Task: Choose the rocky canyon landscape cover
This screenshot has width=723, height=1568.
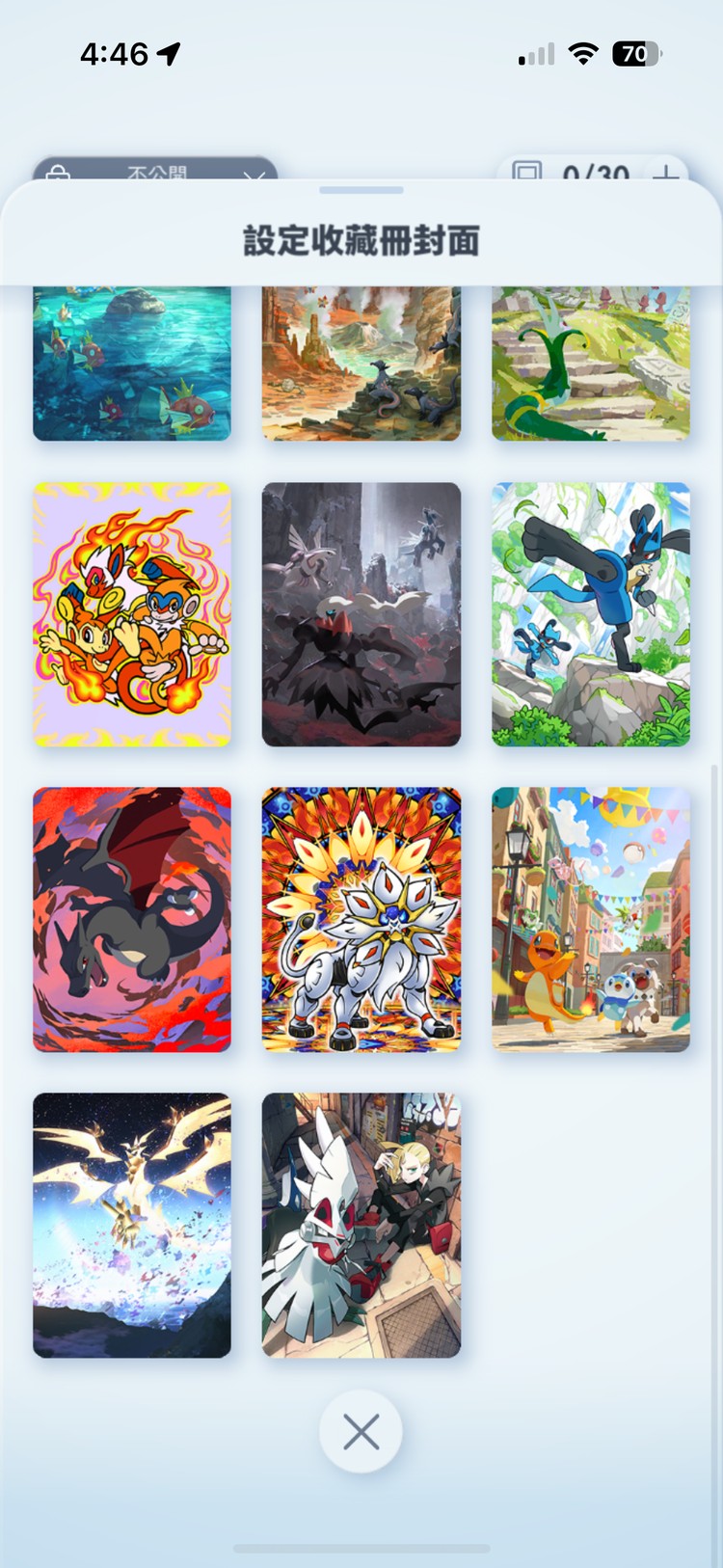Action: 361,365
